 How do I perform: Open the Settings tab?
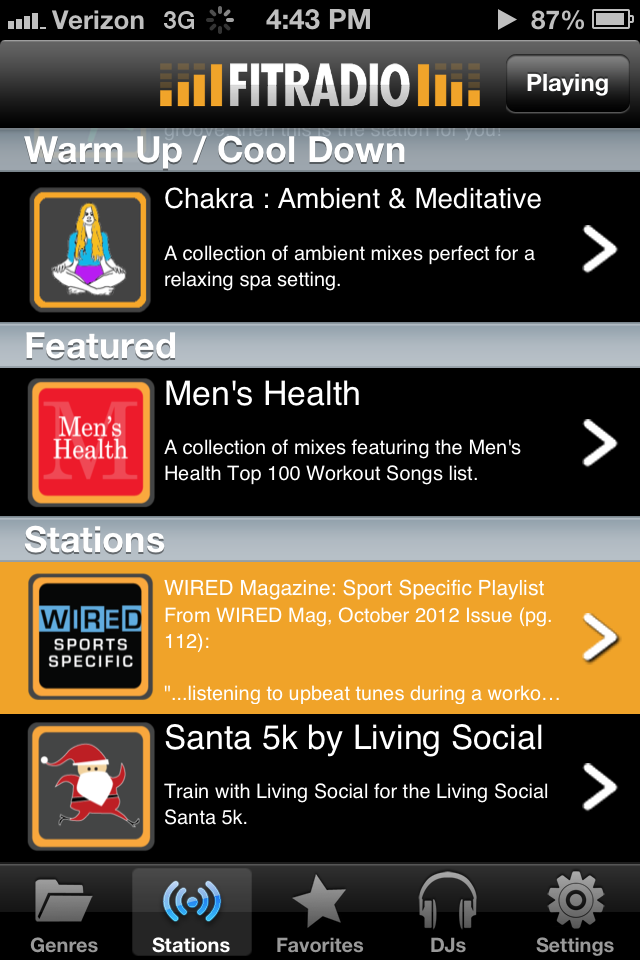click(x=575, y=913)
